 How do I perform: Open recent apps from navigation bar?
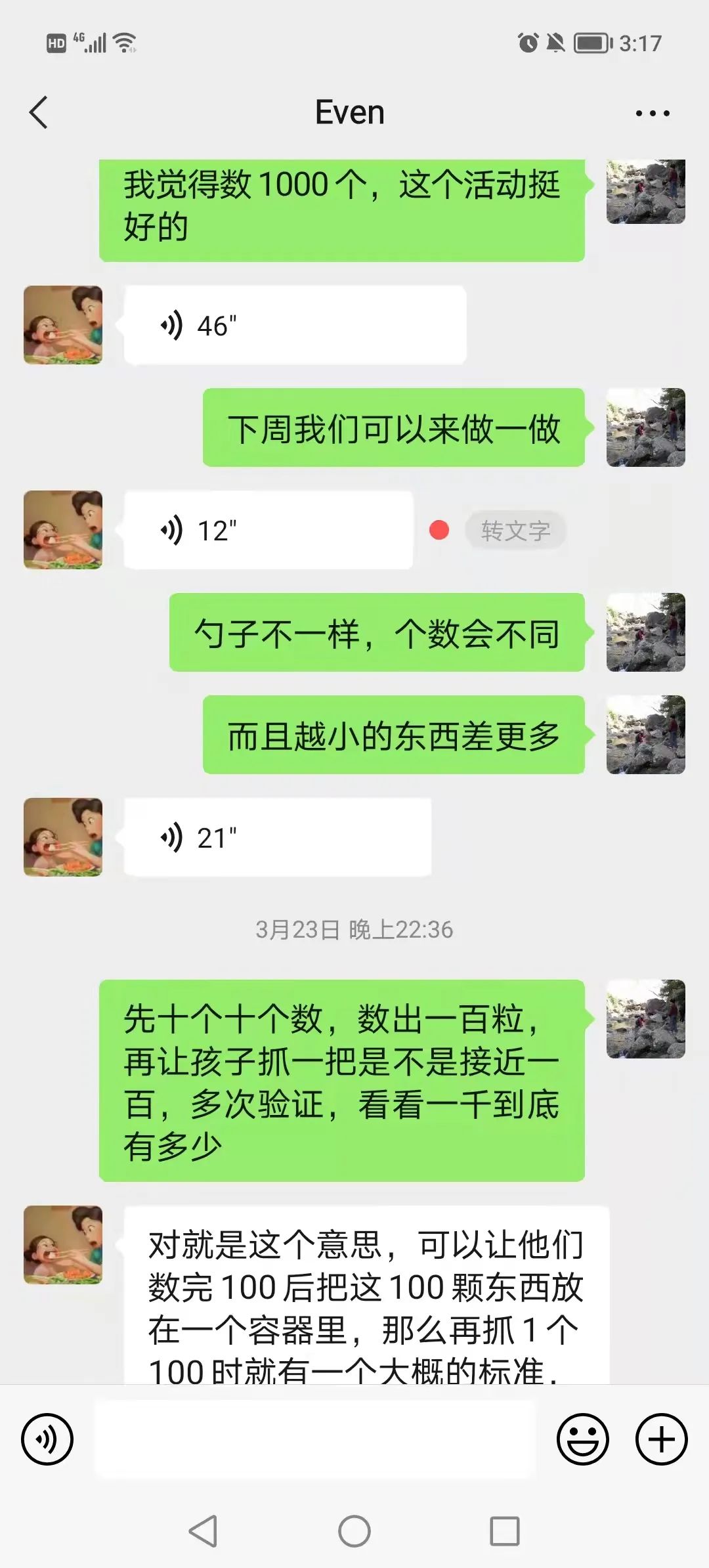pyautogui.click(x=505, y=1531)
